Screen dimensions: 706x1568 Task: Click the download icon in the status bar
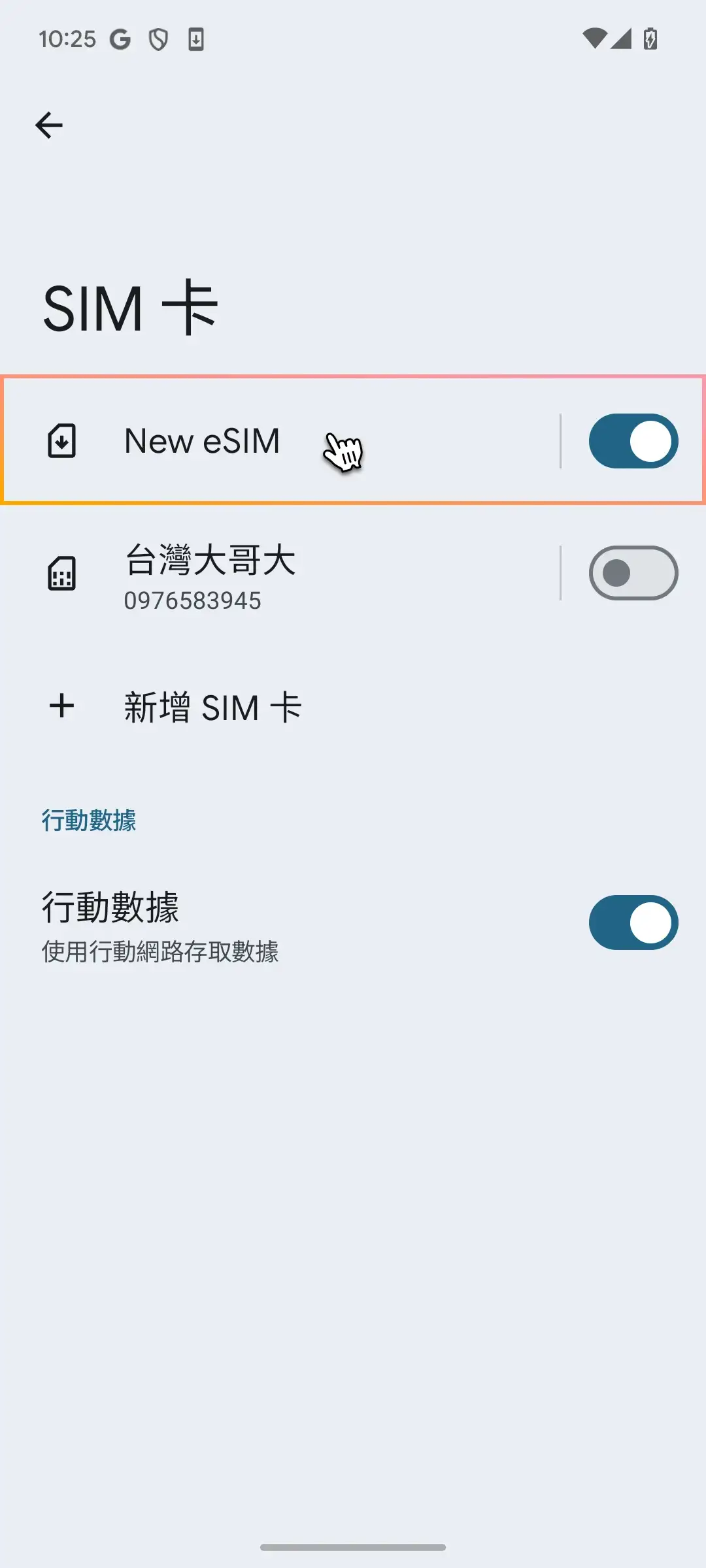tap(196, 40)
